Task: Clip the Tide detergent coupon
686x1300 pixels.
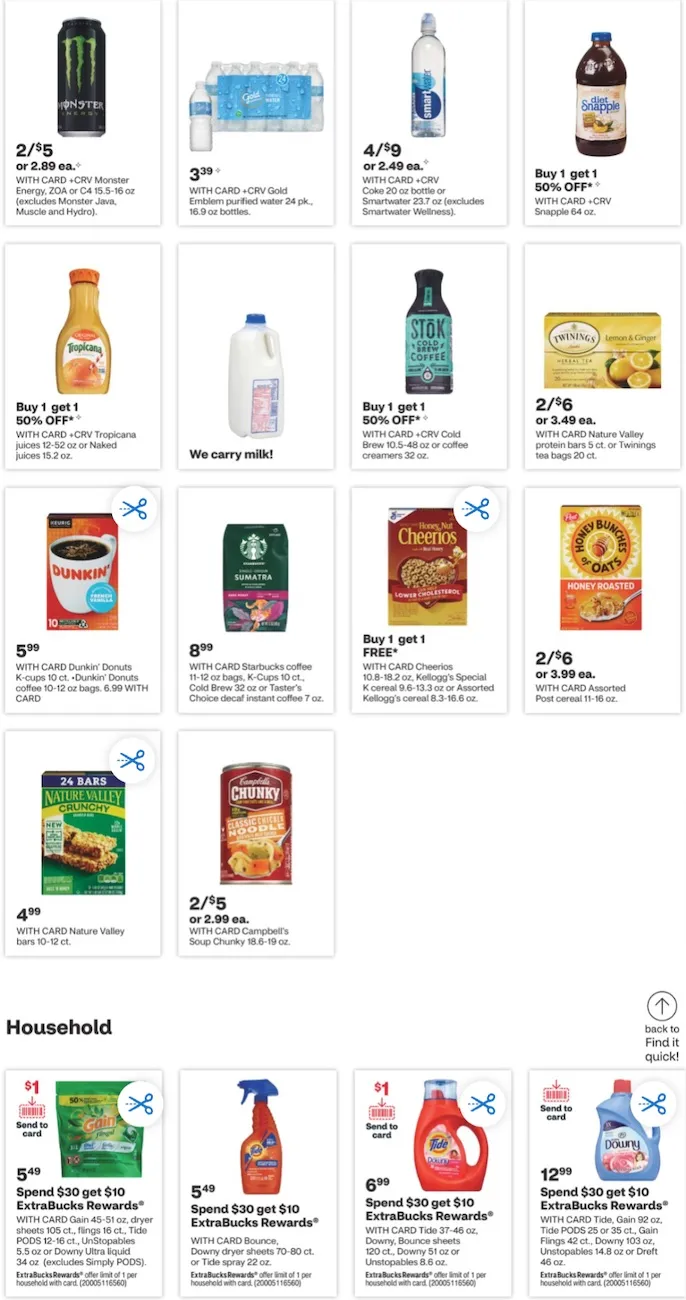Action: point(483,1104)
